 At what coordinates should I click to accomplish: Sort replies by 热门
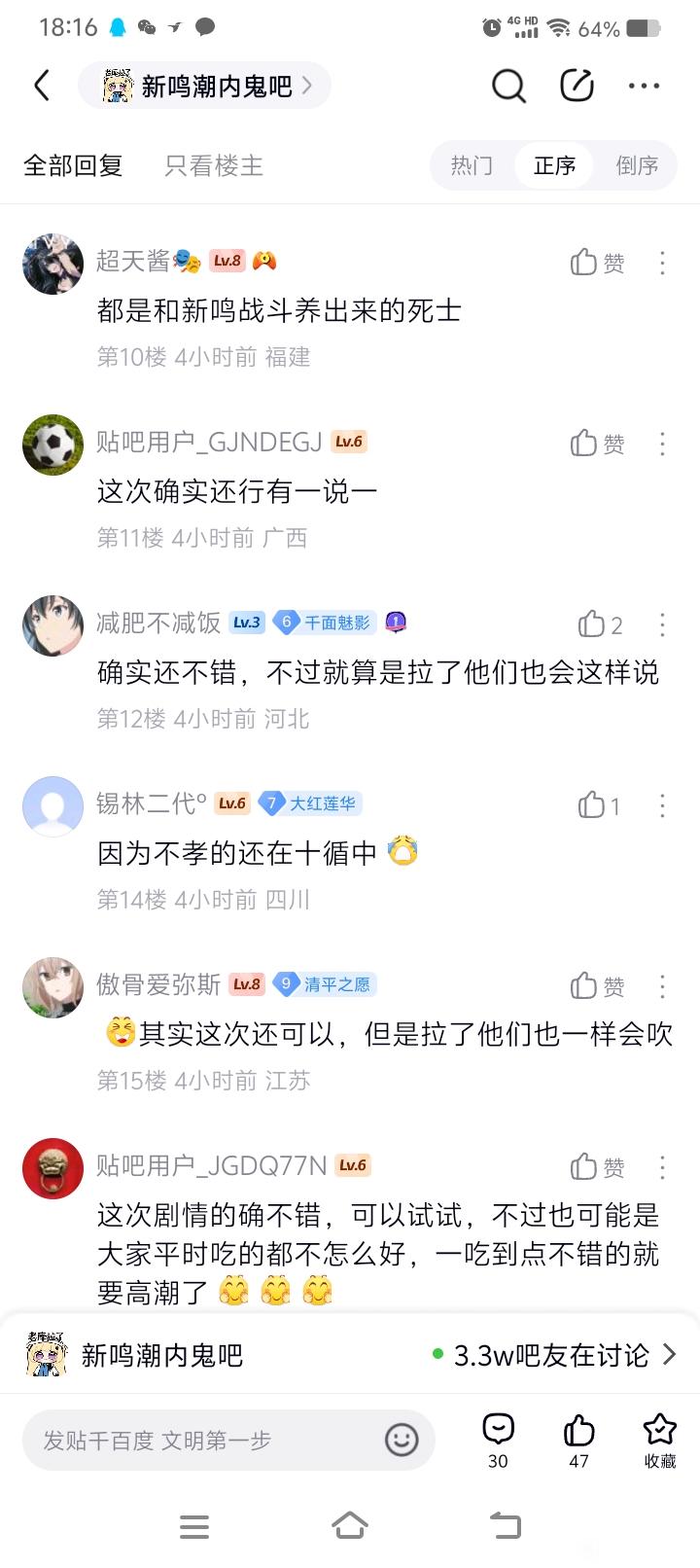472,165
